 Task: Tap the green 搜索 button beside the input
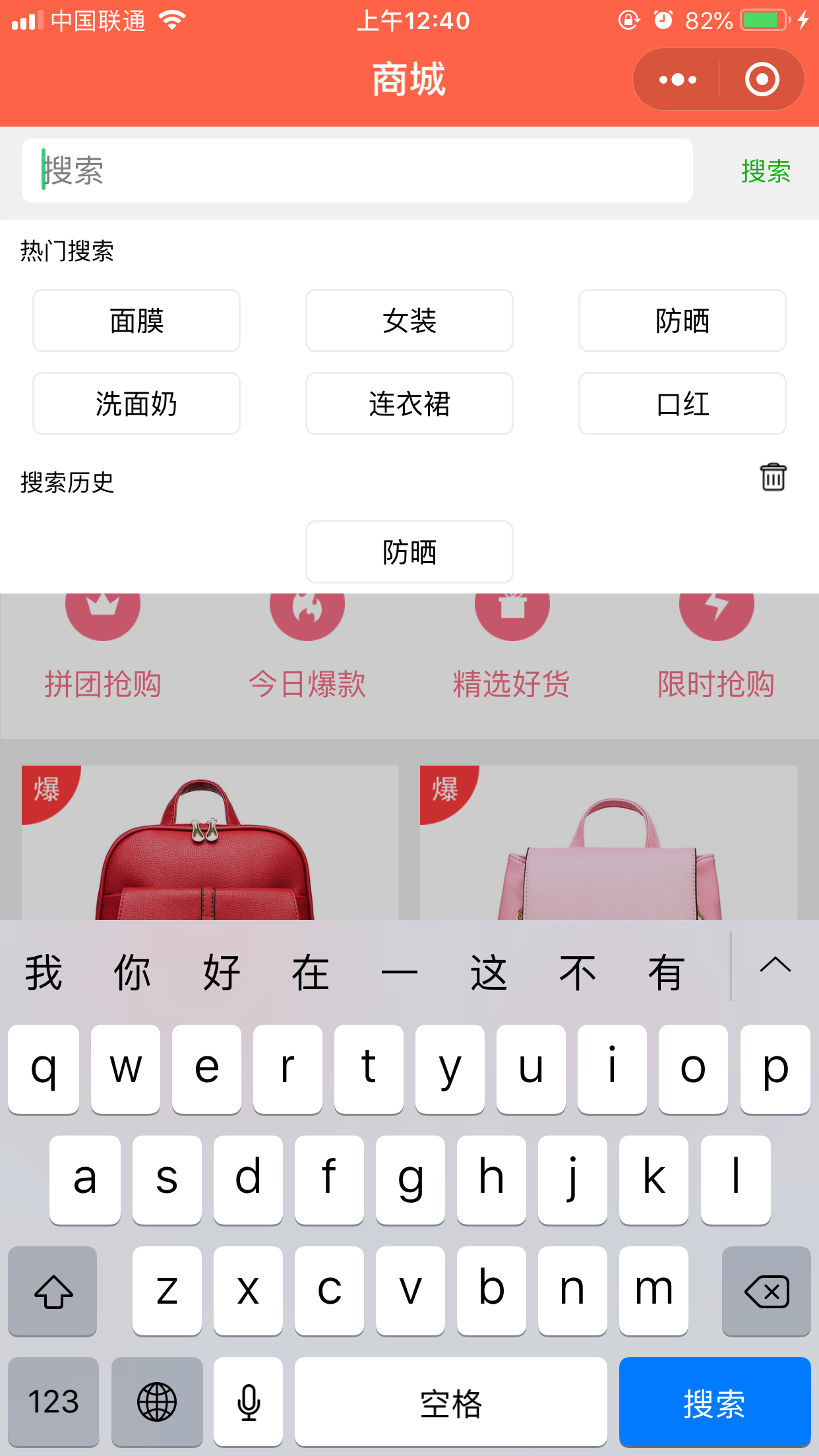click(x=765, y=171)
